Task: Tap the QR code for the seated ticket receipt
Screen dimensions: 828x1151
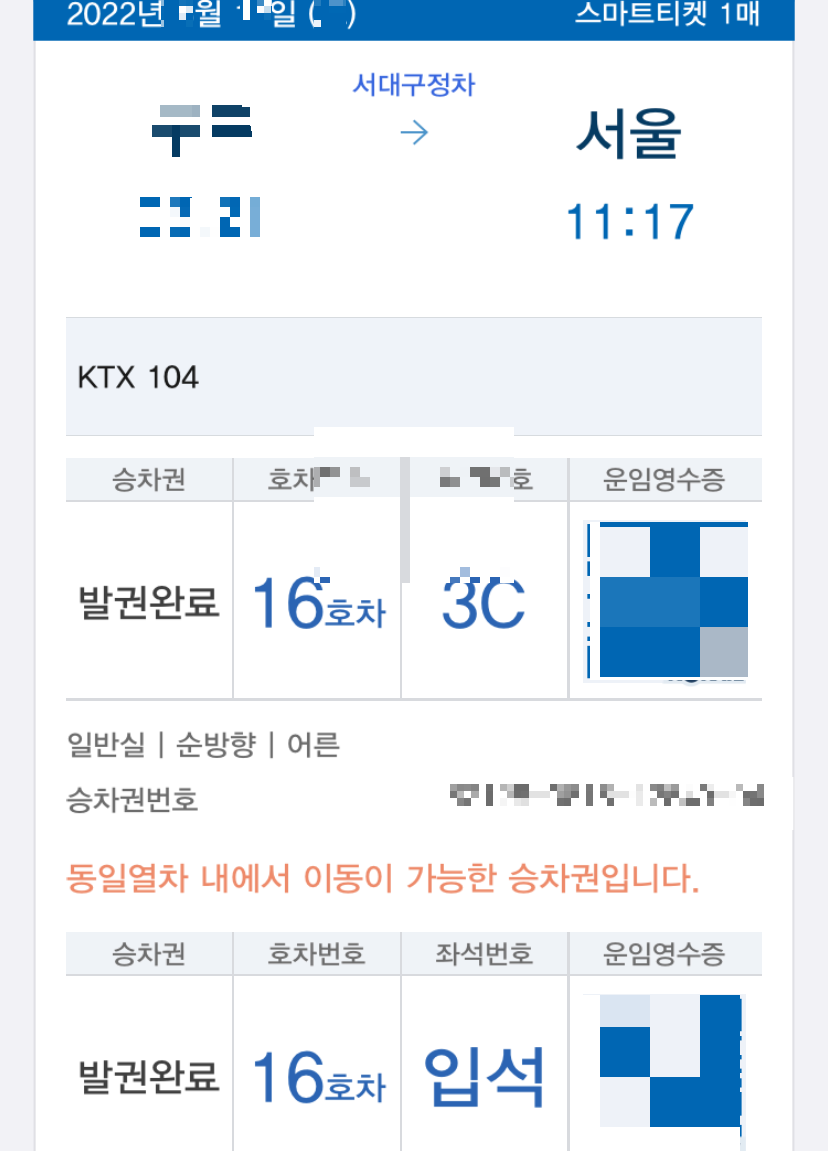Action: [667, 598]
